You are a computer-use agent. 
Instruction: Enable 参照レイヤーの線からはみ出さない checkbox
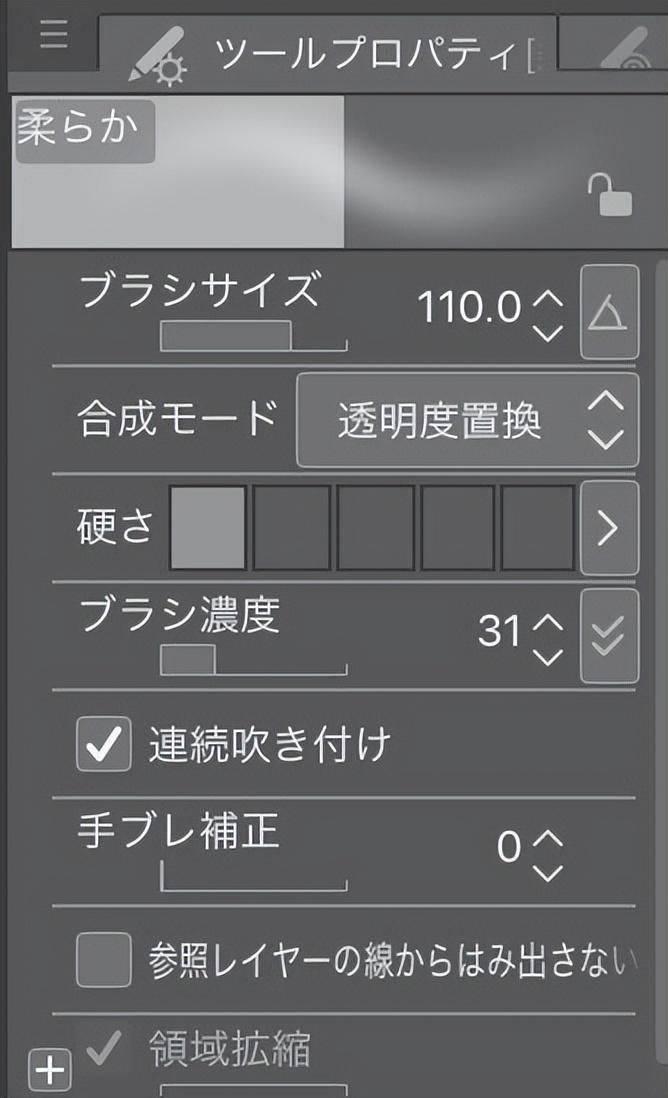[x=104, y=959]
